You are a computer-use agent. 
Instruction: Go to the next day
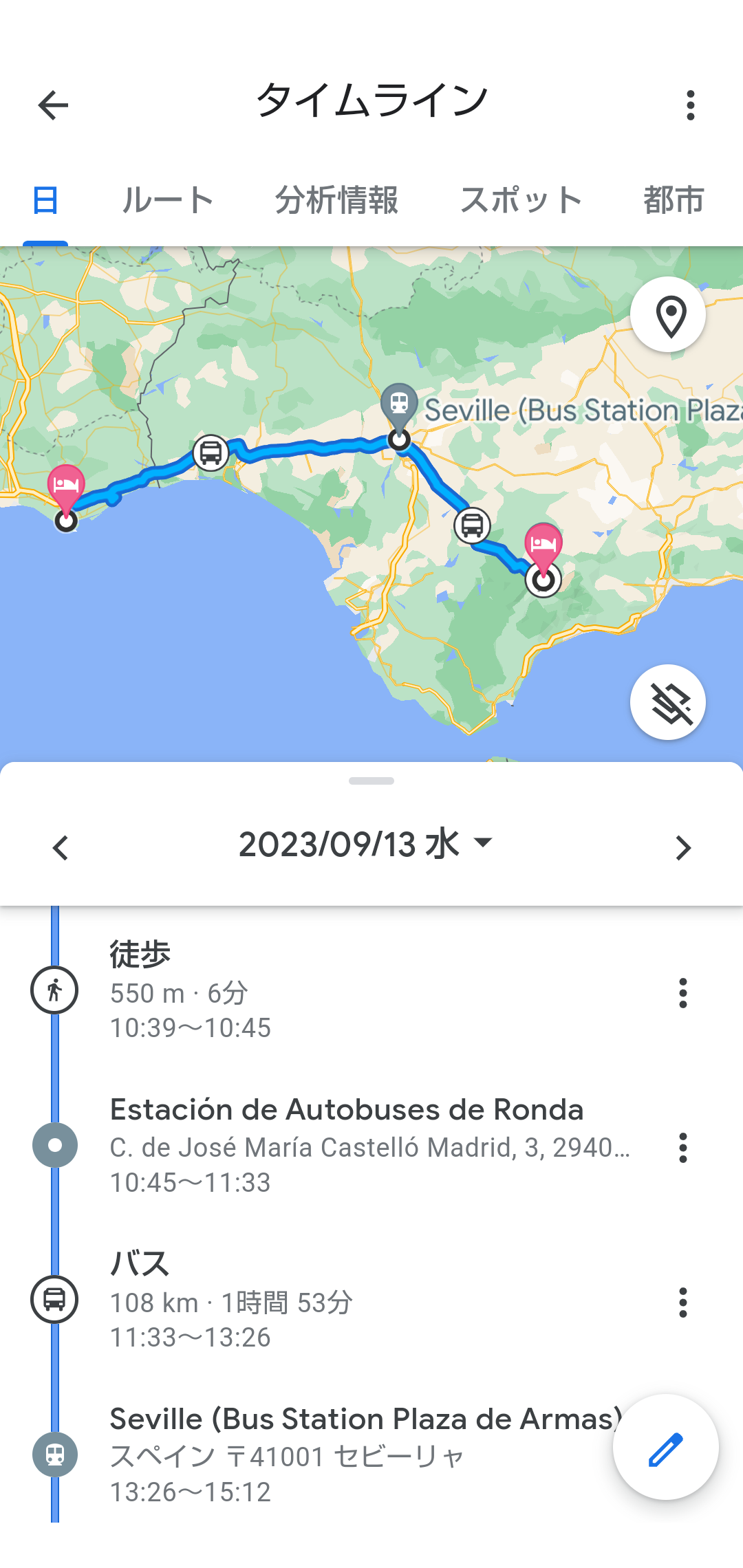682,848
